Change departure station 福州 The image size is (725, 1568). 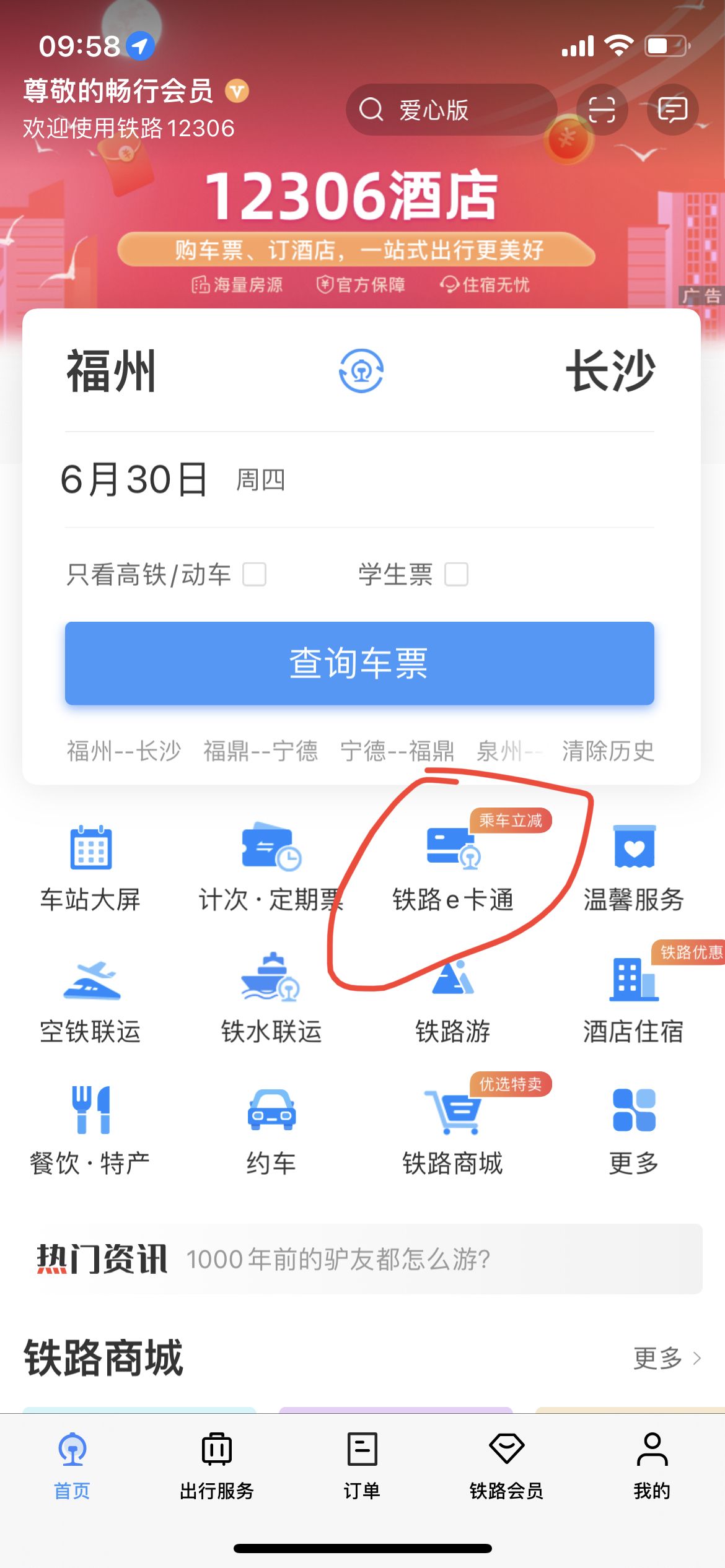[x=112, y=371]
